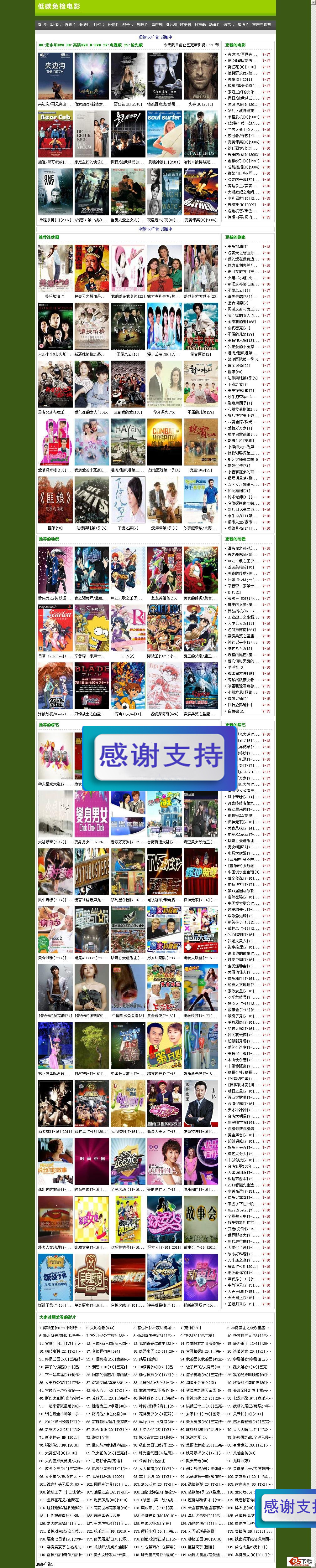Open the Bear Cub movie poster
Screen dimensions: 316x1568
click(x=55, y=134)
